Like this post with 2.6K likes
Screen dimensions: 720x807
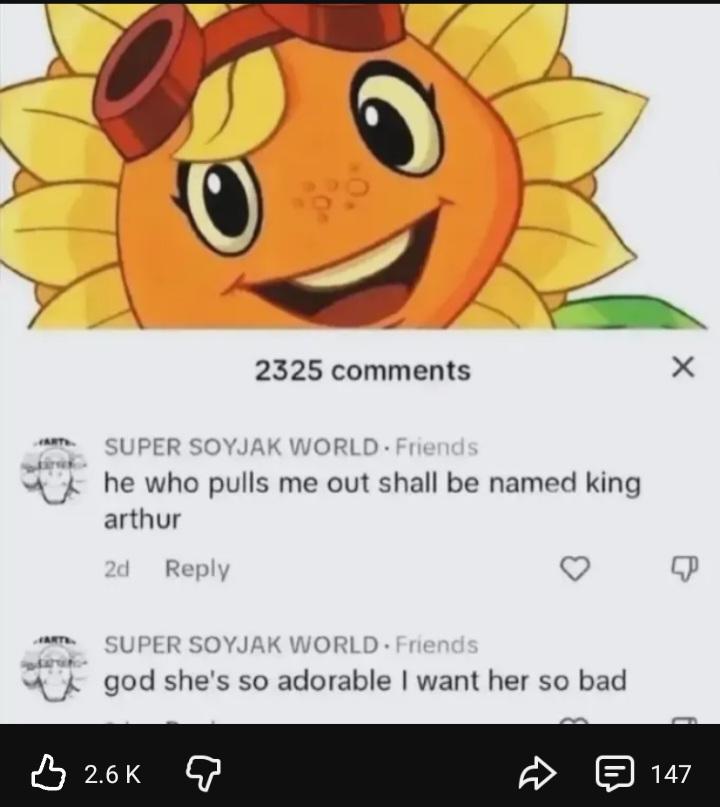tap(47, 773)
